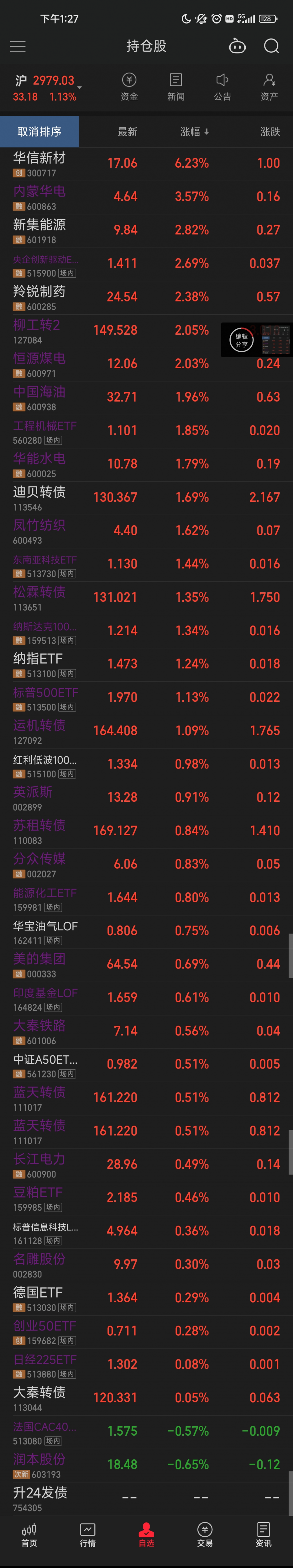Image resolution: width=293 pixels, height=1568 pixels.
Task: Switch to the 交易 tab
Action: click(x=205, y=1534)
